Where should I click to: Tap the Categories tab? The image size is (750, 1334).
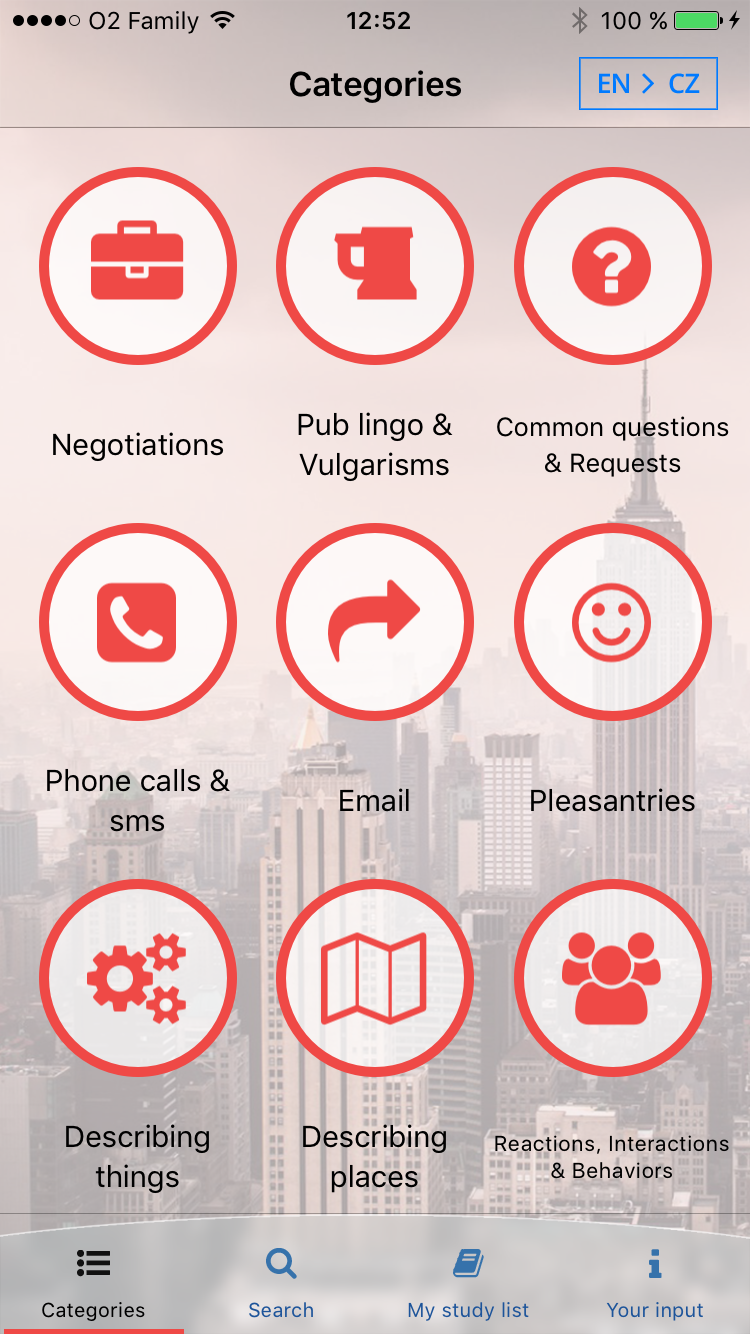click(x=93, y=1283)
